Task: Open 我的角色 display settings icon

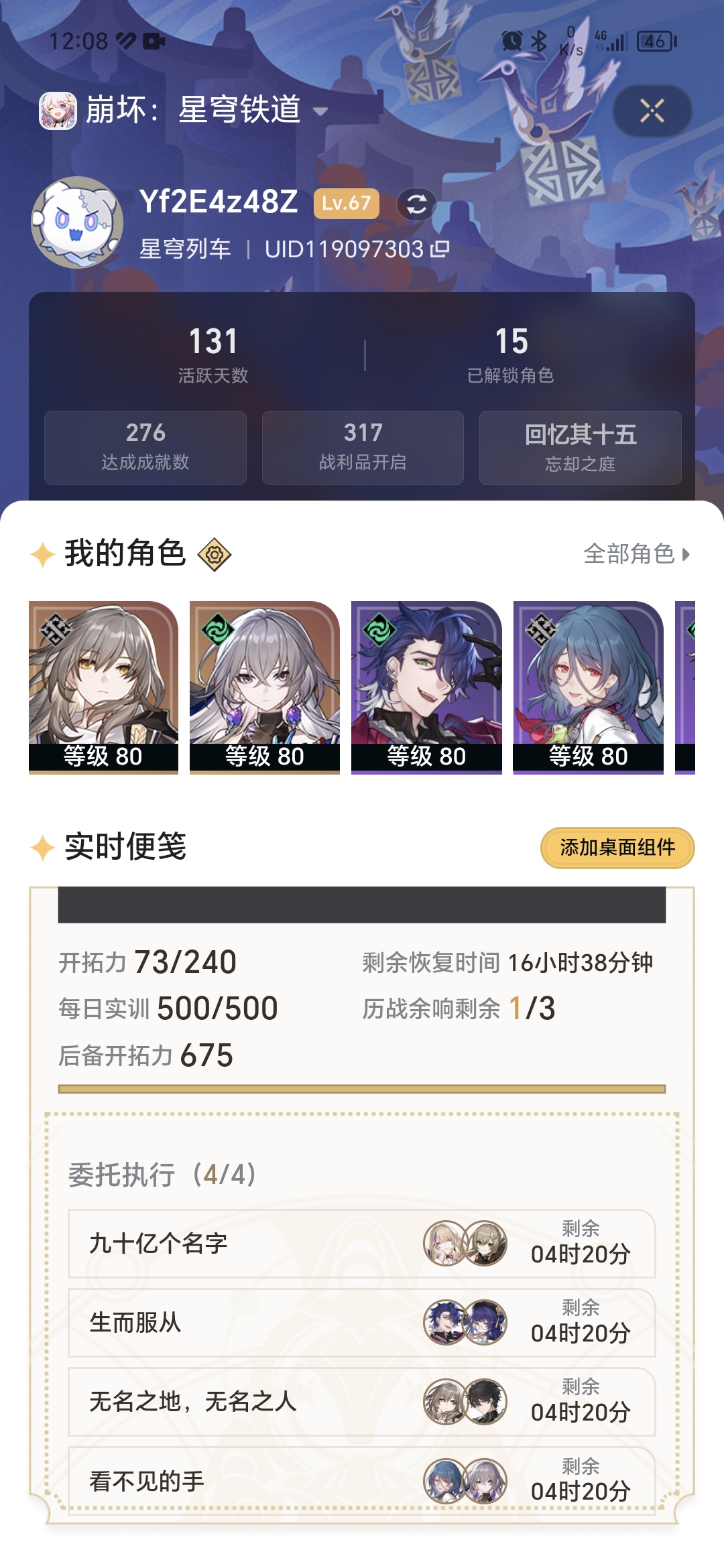Action: 215,555
